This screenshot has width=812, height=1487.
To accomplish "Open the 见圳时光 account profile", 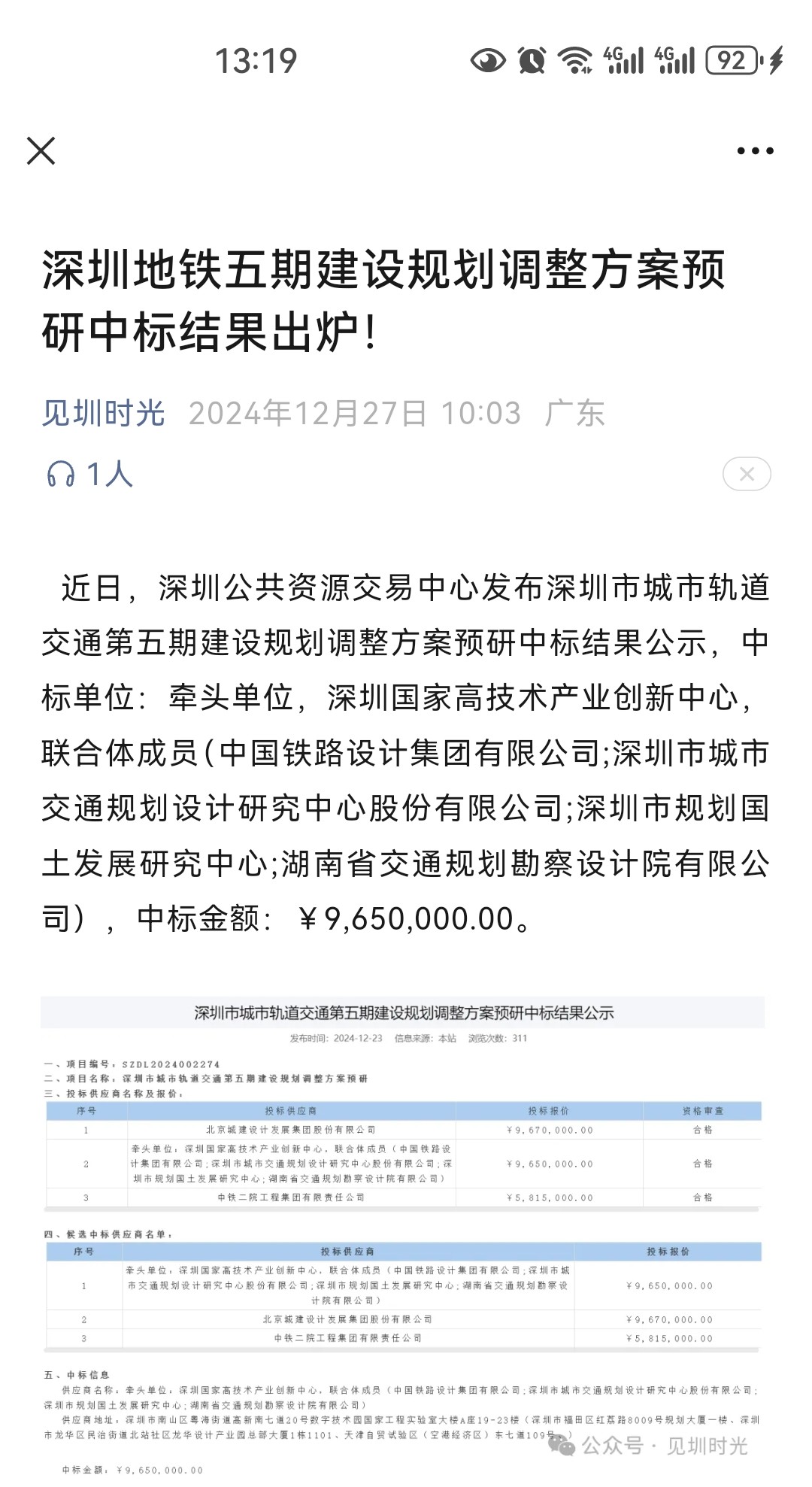I will [103, 413].
